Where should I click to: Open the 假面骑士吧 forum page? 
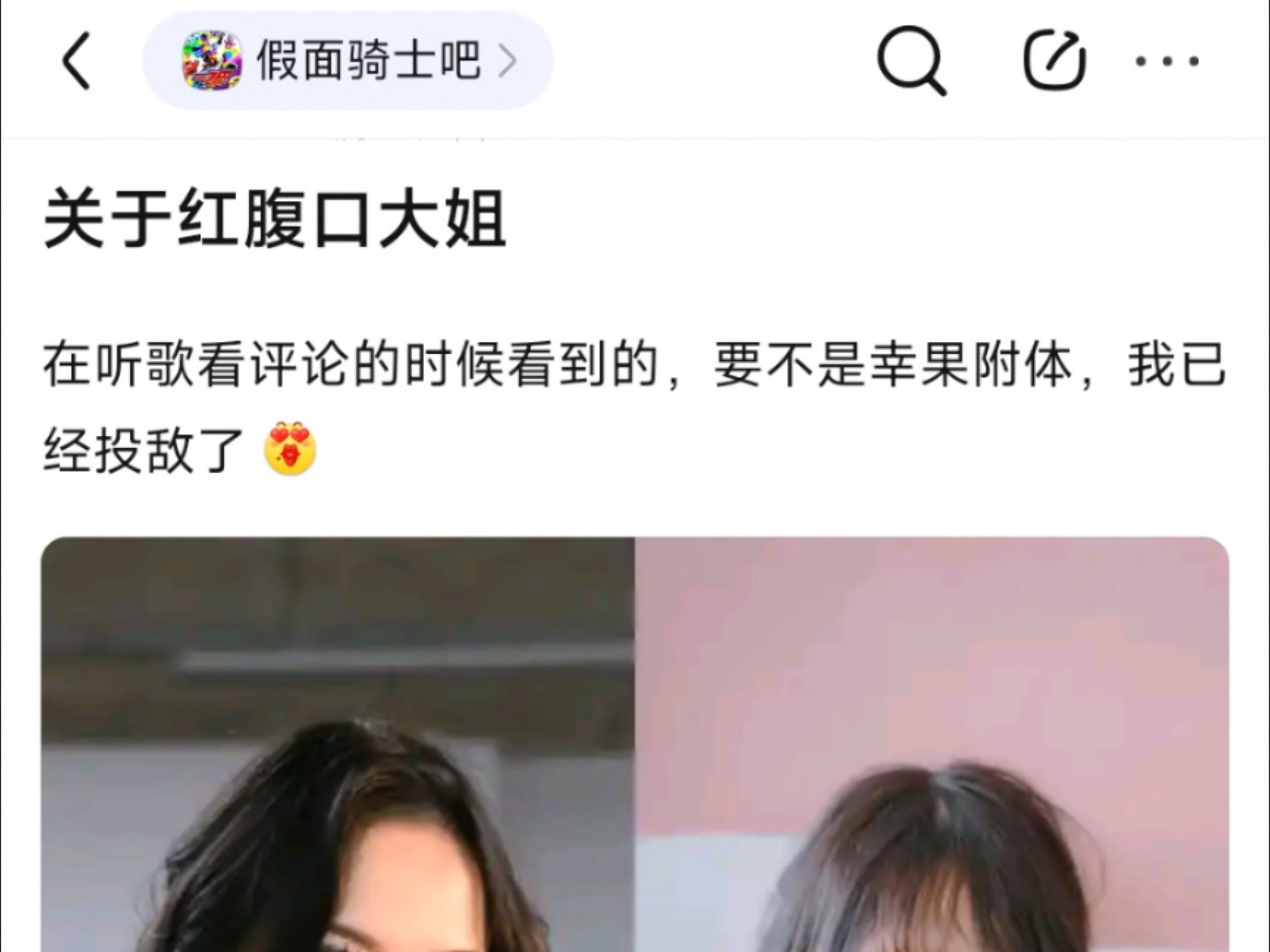click(348, 61)
